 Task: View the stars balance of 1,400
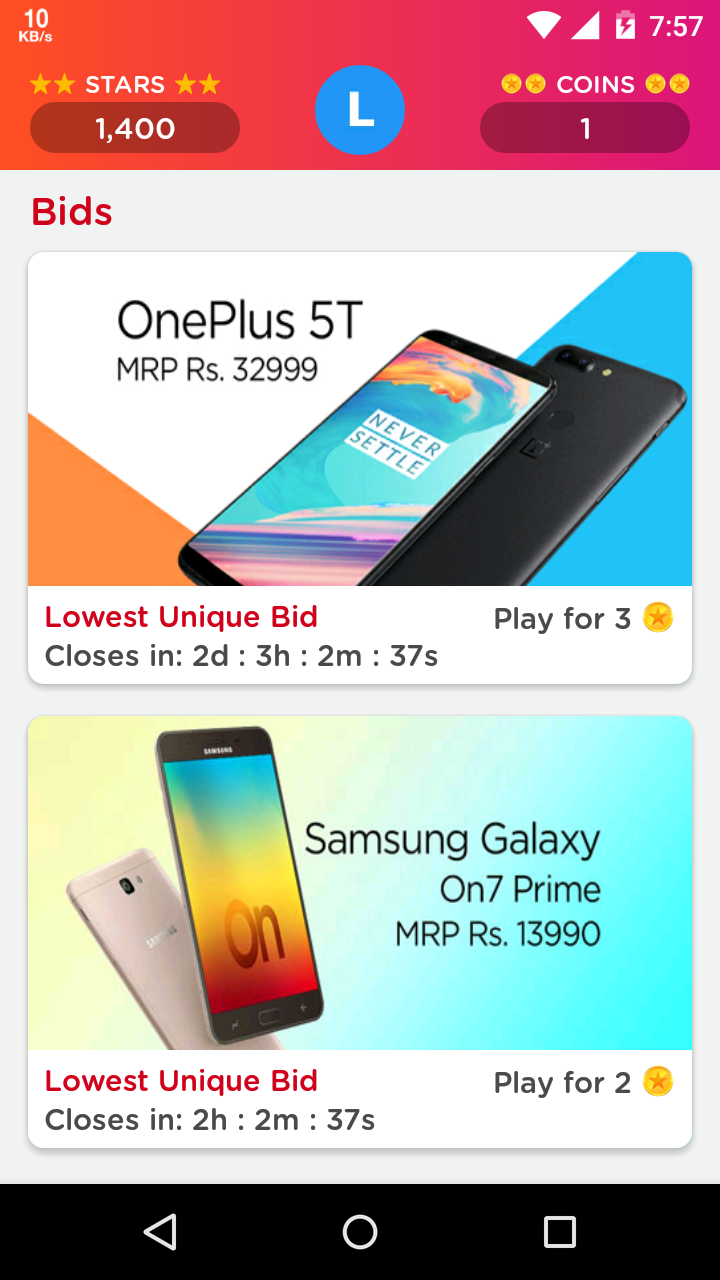pyautogui.click(x=135, y=128)
